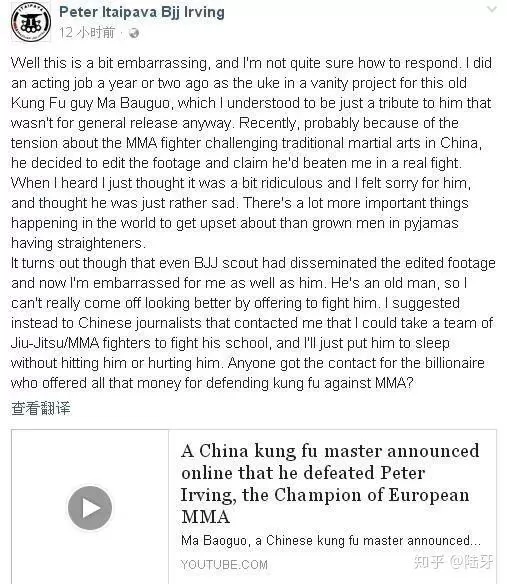The height and width of the screenshot is (584, 507).
Task: Open the Peter Itaipava Bjj Irving profile name
Action: pos(142,12)
